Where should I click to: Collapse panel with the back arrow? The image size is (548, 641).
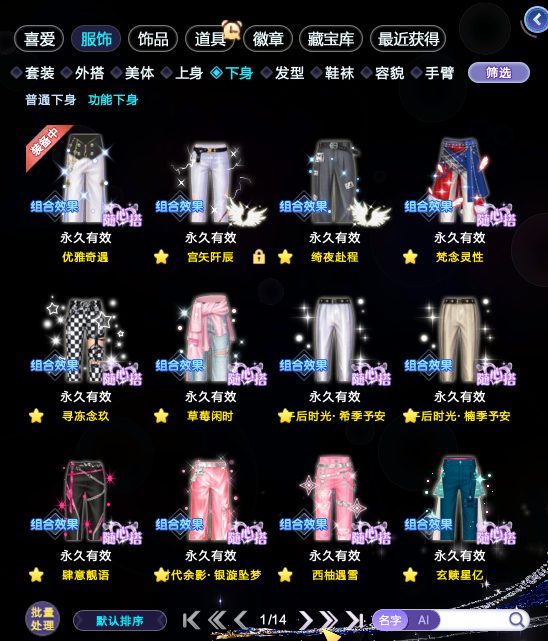coord(537,19)
